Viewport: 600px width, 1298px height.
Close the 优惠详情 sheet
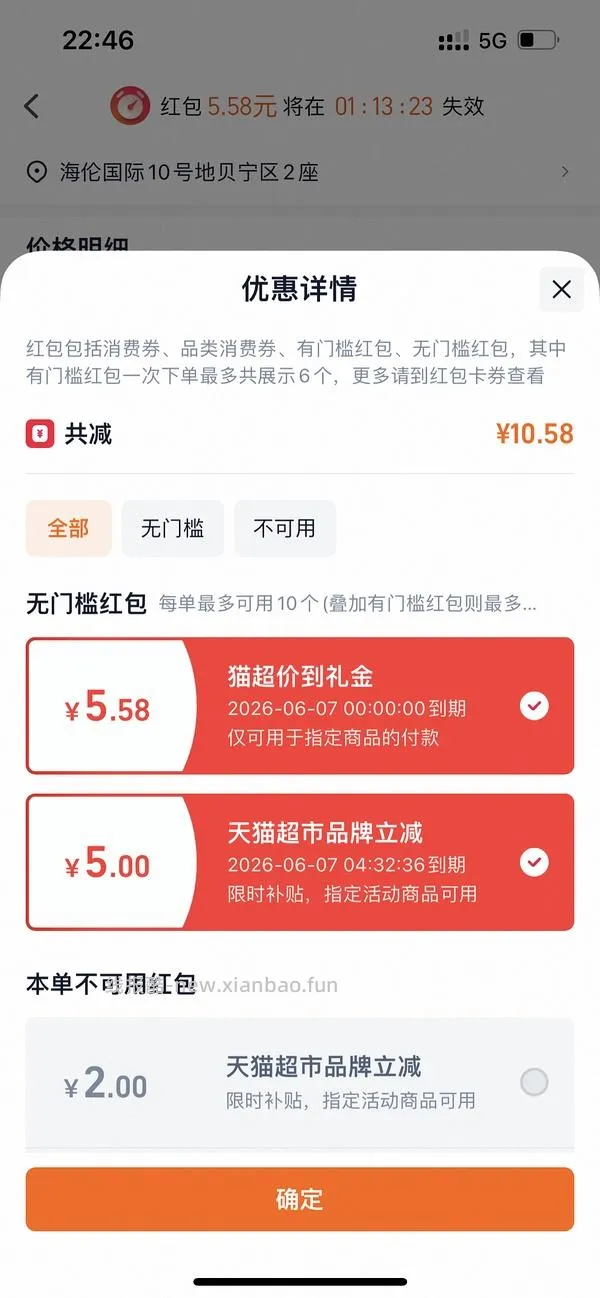pos(561,290)
